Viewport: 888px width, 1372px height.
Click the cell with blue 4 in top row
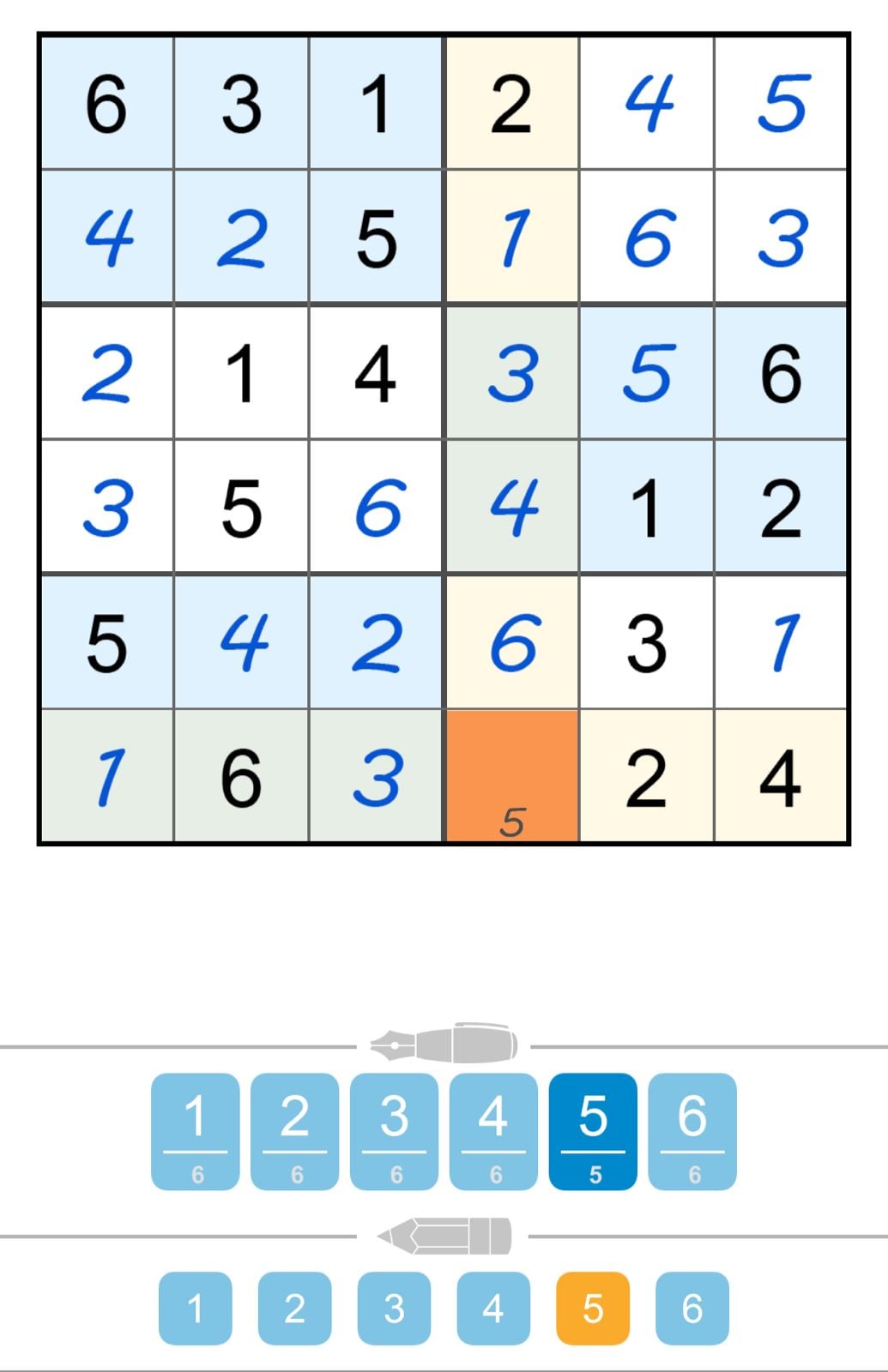[646, 103]
